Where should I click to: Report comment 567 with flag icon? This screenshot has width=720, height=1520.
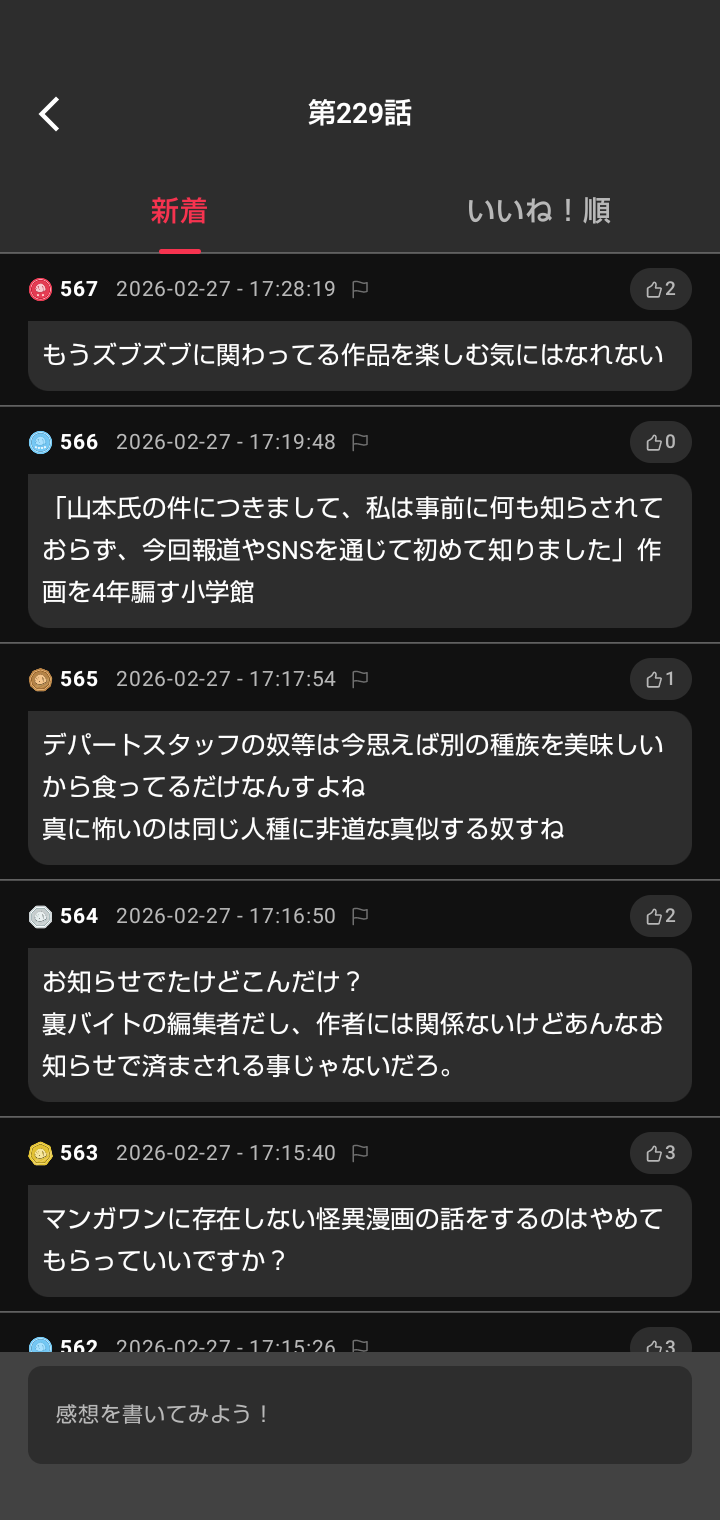361,290
